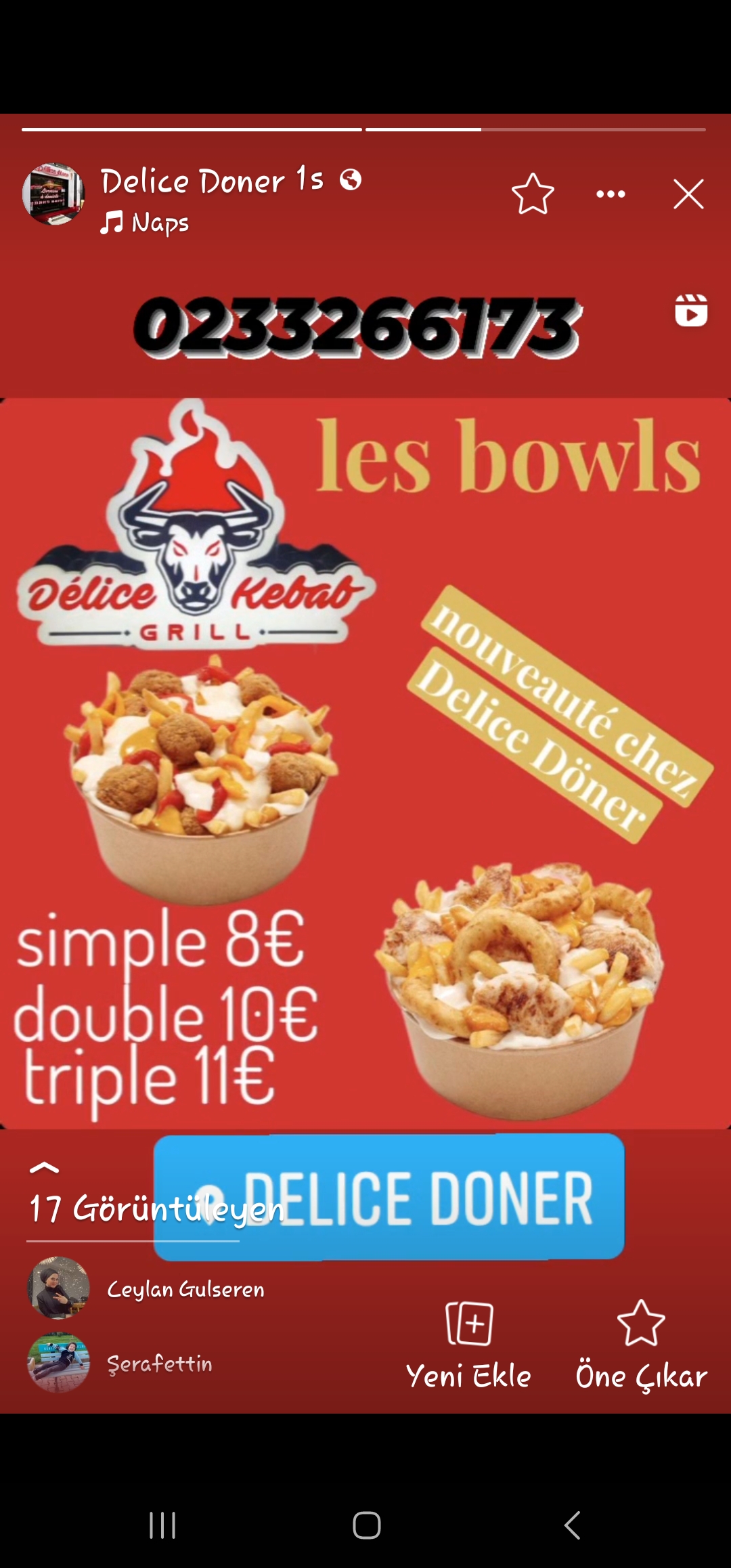Screen dimensions: 731x1568
Task: Tap the star icon beside the story header
Action: pos(533,194)
